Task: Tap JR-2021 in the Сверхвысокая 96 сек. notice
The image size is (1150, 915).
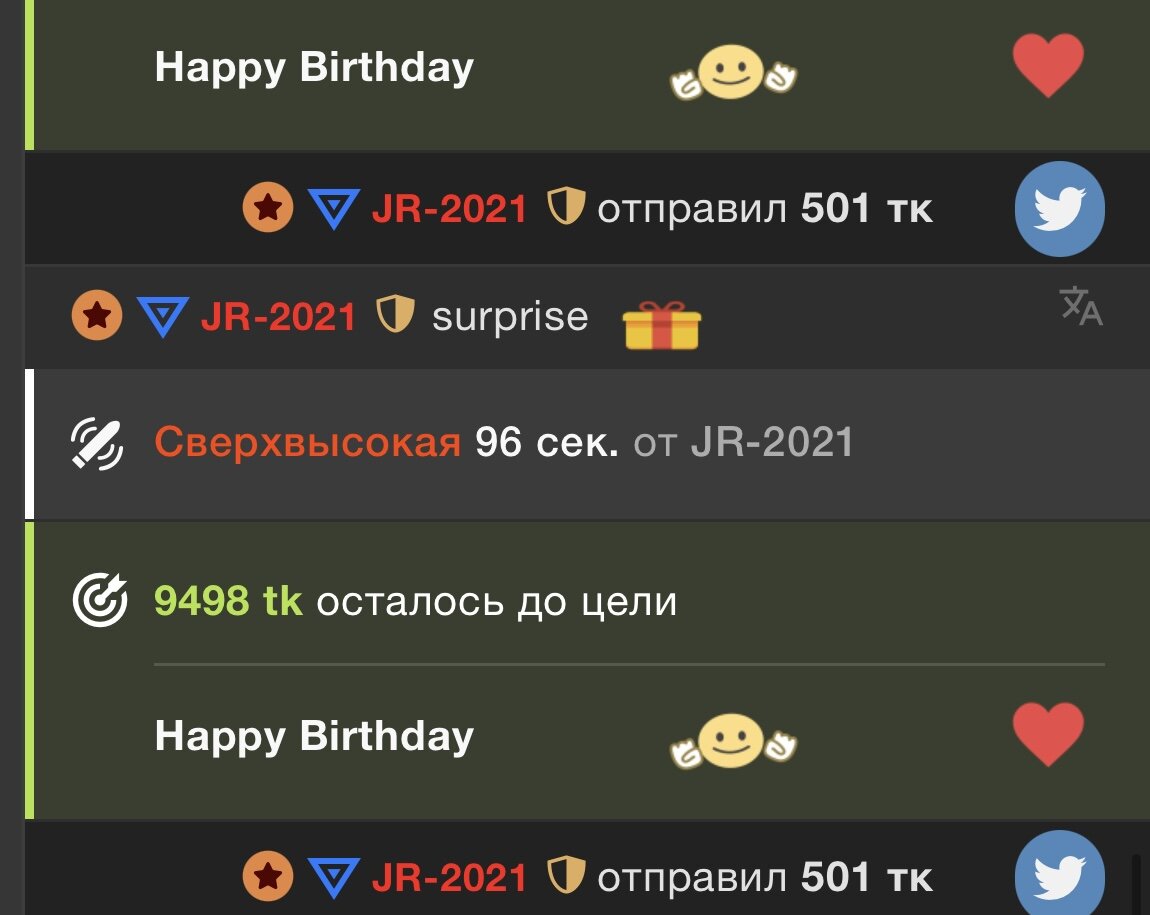Action: point(772,442)
